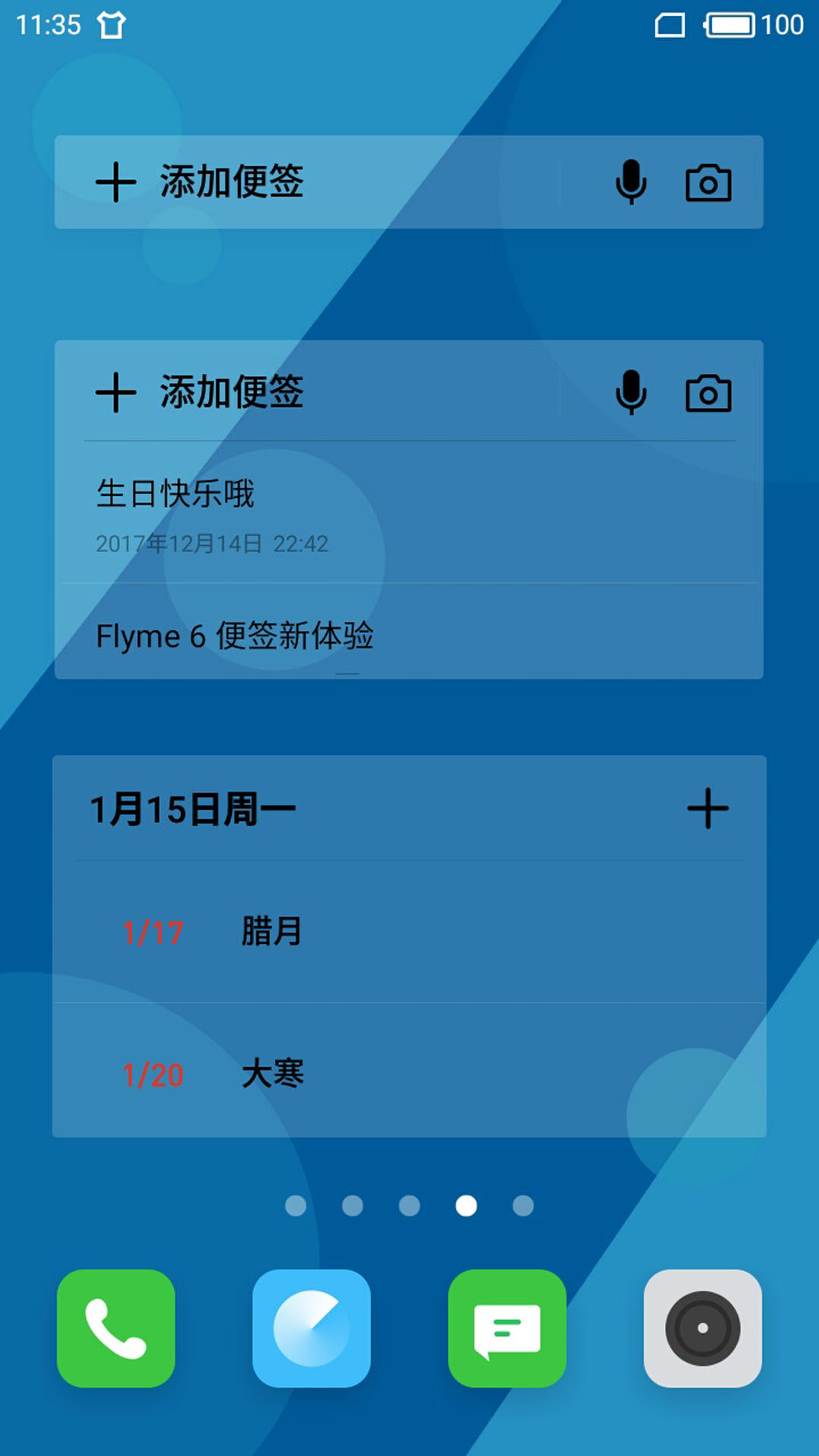Screen dimensions: 819x1456
Task: Launch the Messages app in the dock
Action: 507,1329
